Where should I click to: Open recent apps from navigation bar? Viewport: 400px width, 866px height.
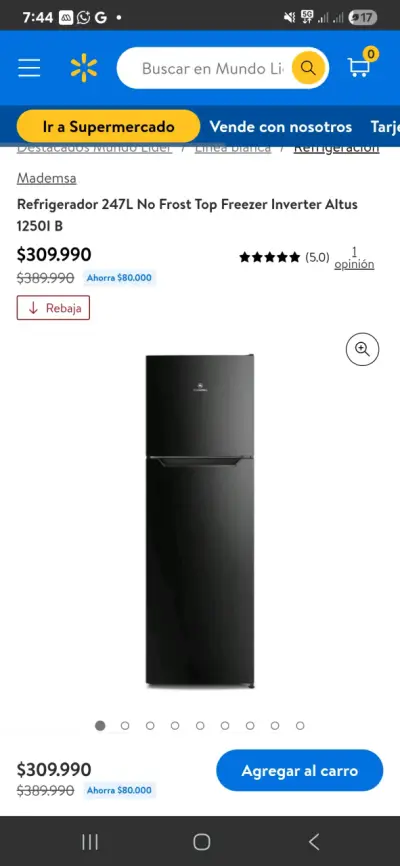coord(90,842)
